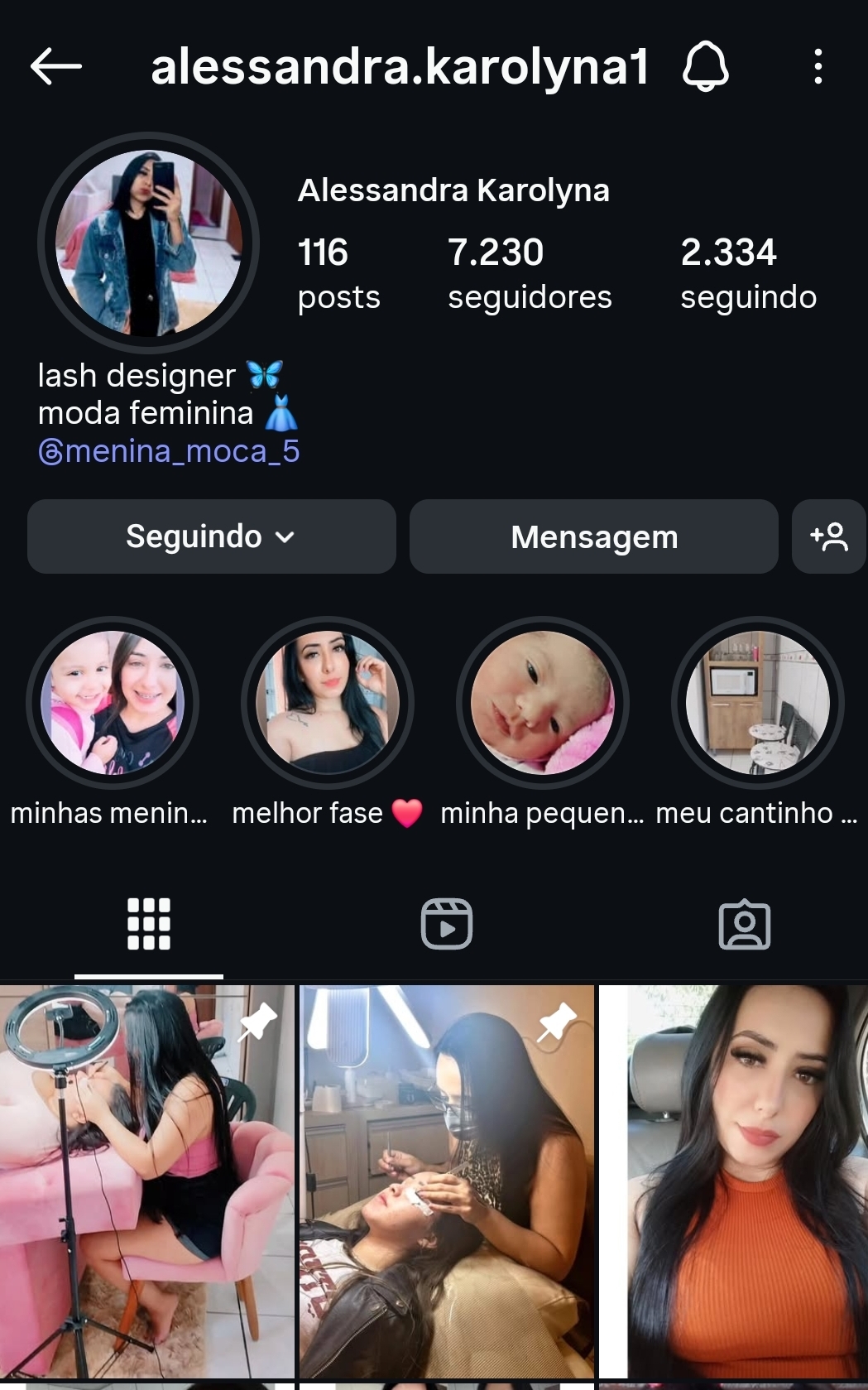The image size is (868, 1390).
Task: Open the 'minha pequen...' story highlight
Action: (542, 703)
